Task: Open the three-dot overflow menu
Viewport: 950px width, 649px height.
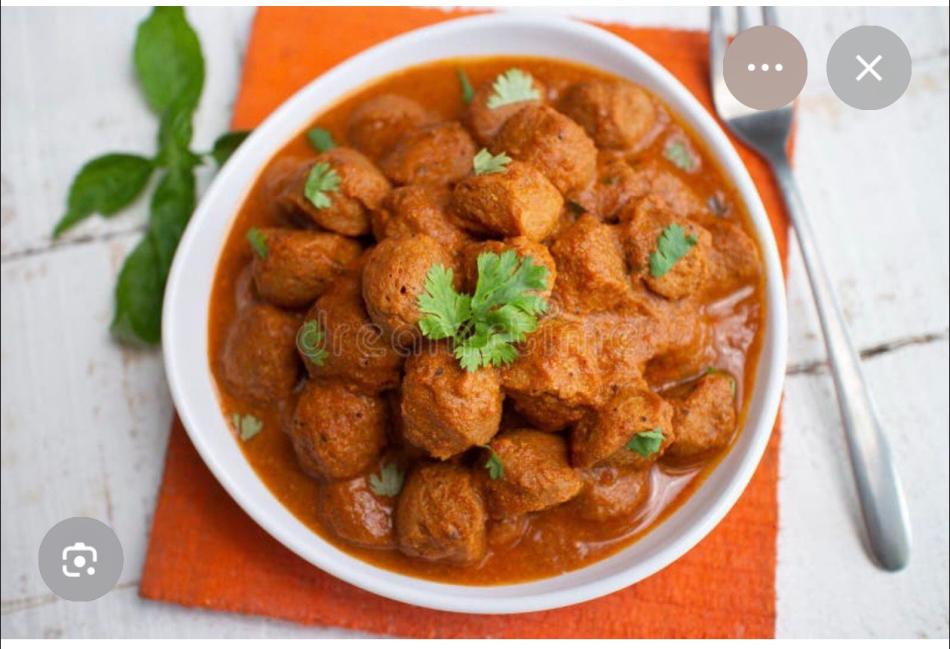Action: (x=765, y=68)
